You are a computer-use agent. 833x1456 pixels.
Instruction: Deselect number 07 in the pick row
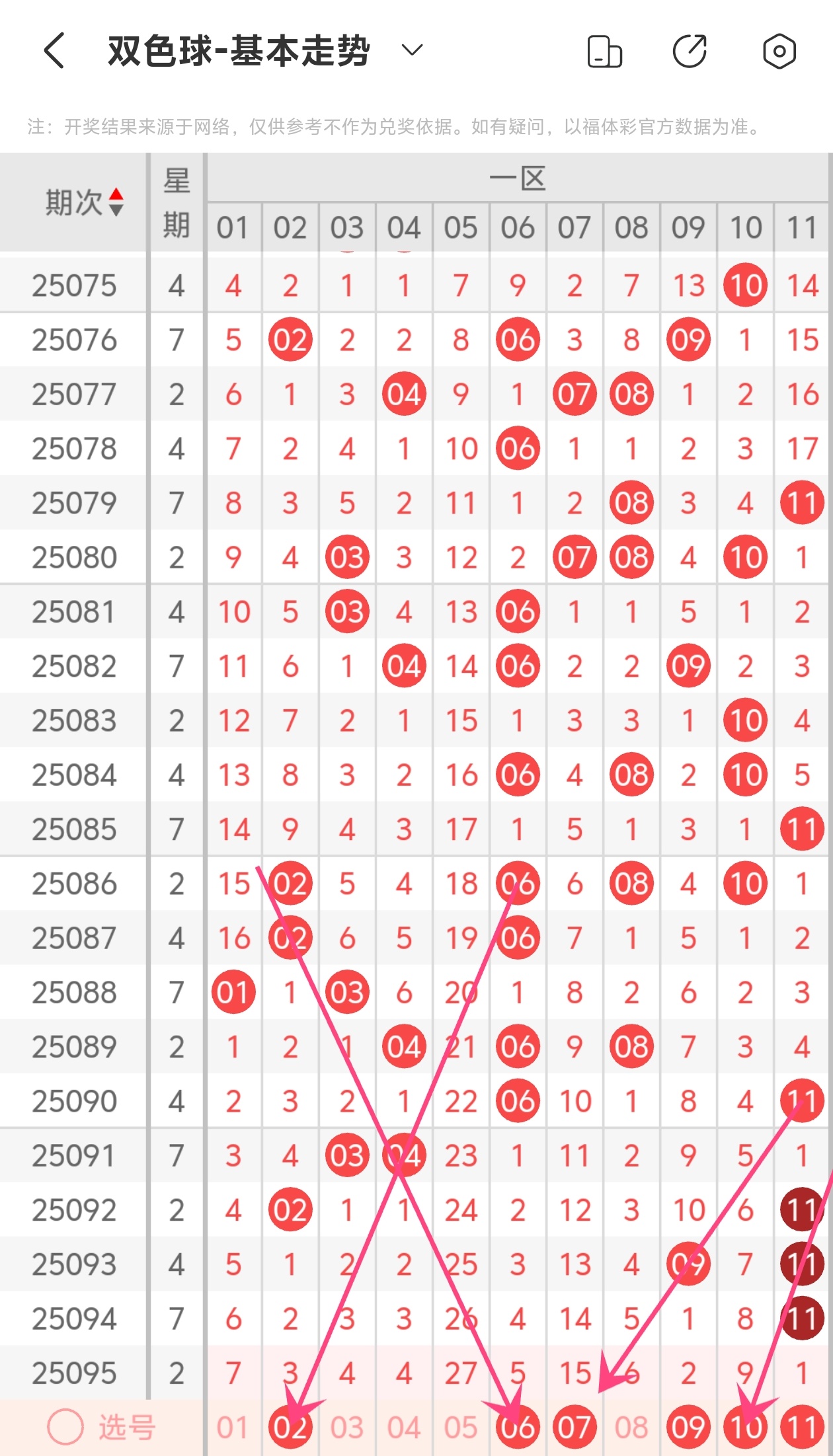click(575, 1428)
